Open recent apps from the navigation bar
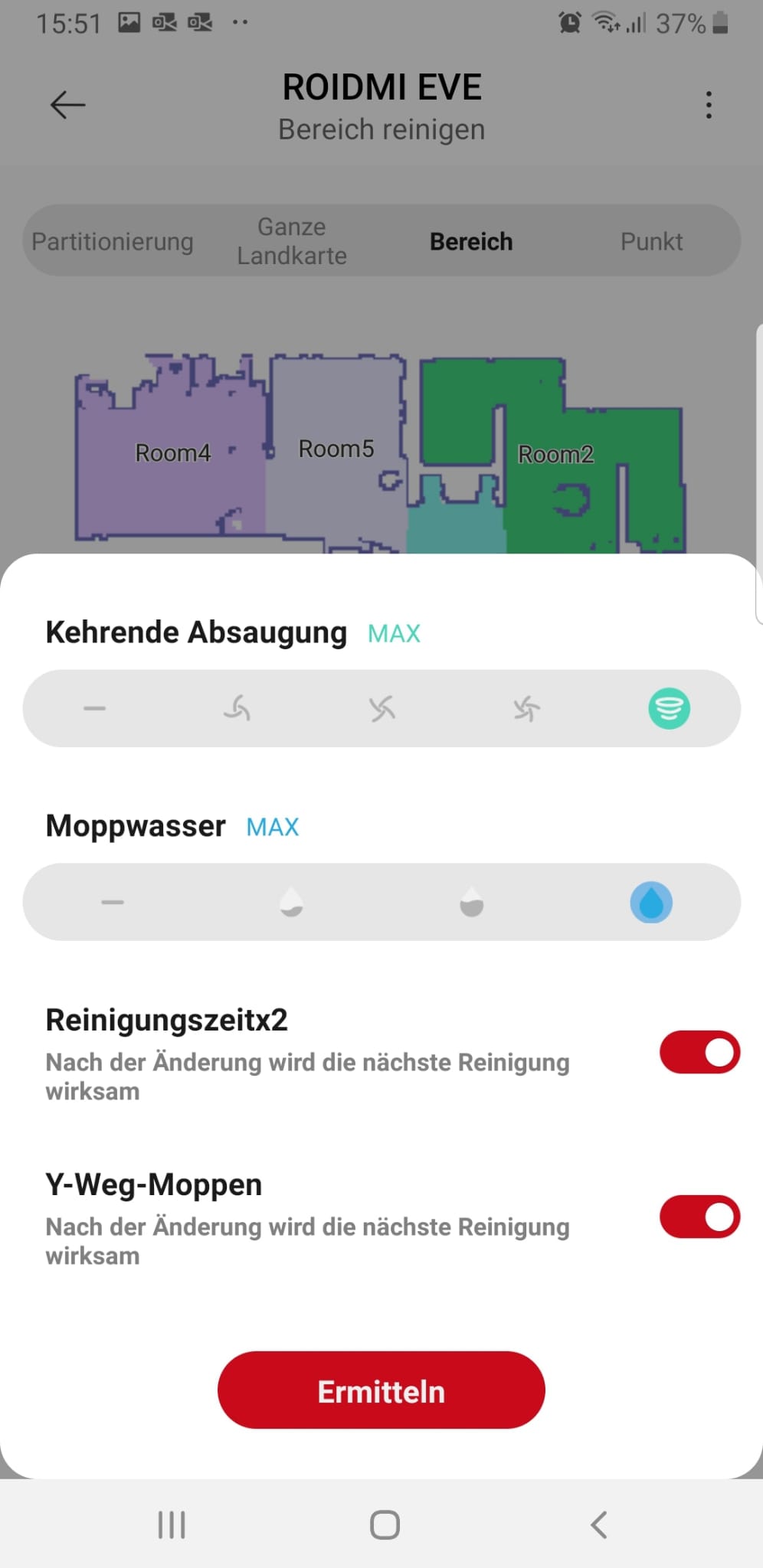The height and width of the screenshot is (1568, 763). (172, 1524)
